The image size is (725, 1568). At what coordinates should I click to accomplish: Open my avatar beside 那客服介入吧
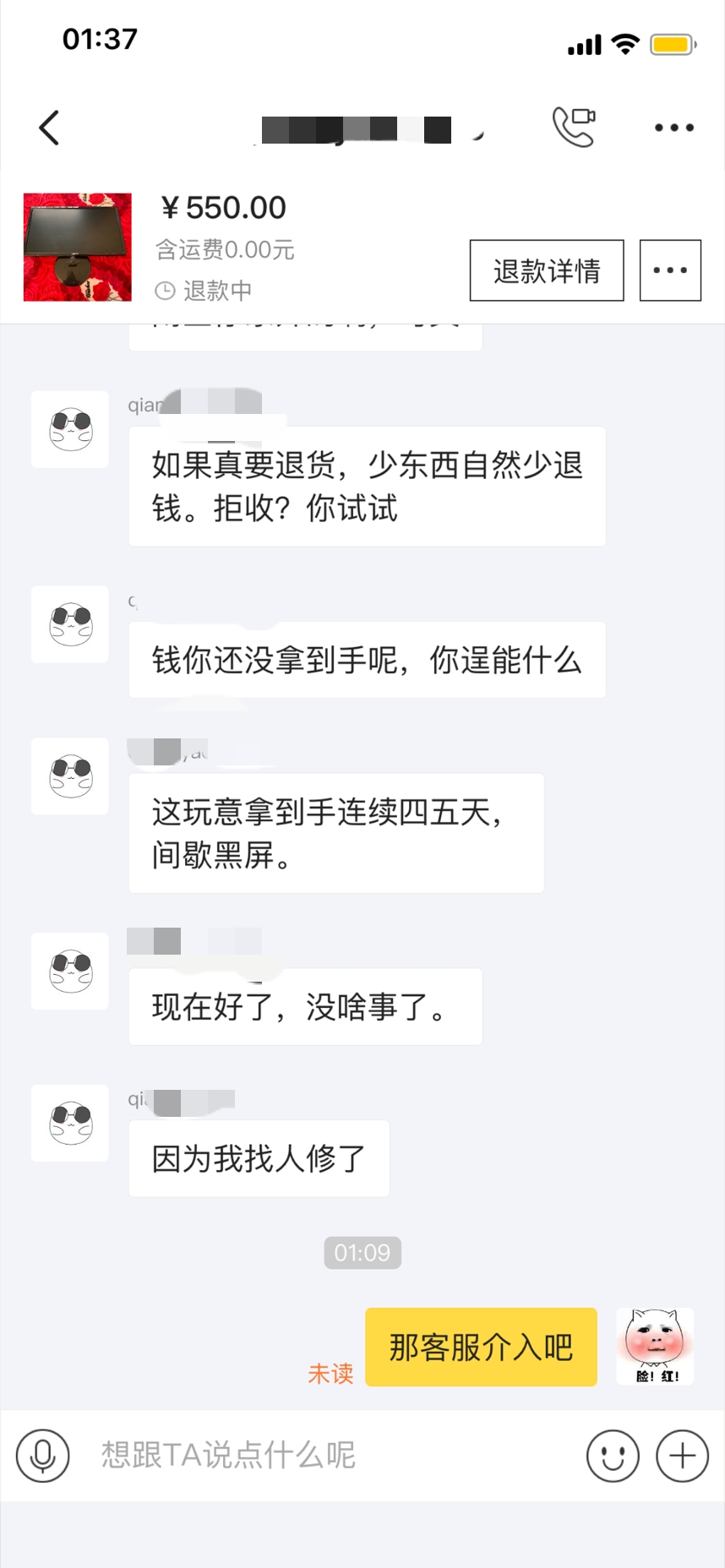pyautogui.click(x=655, y=1346)
